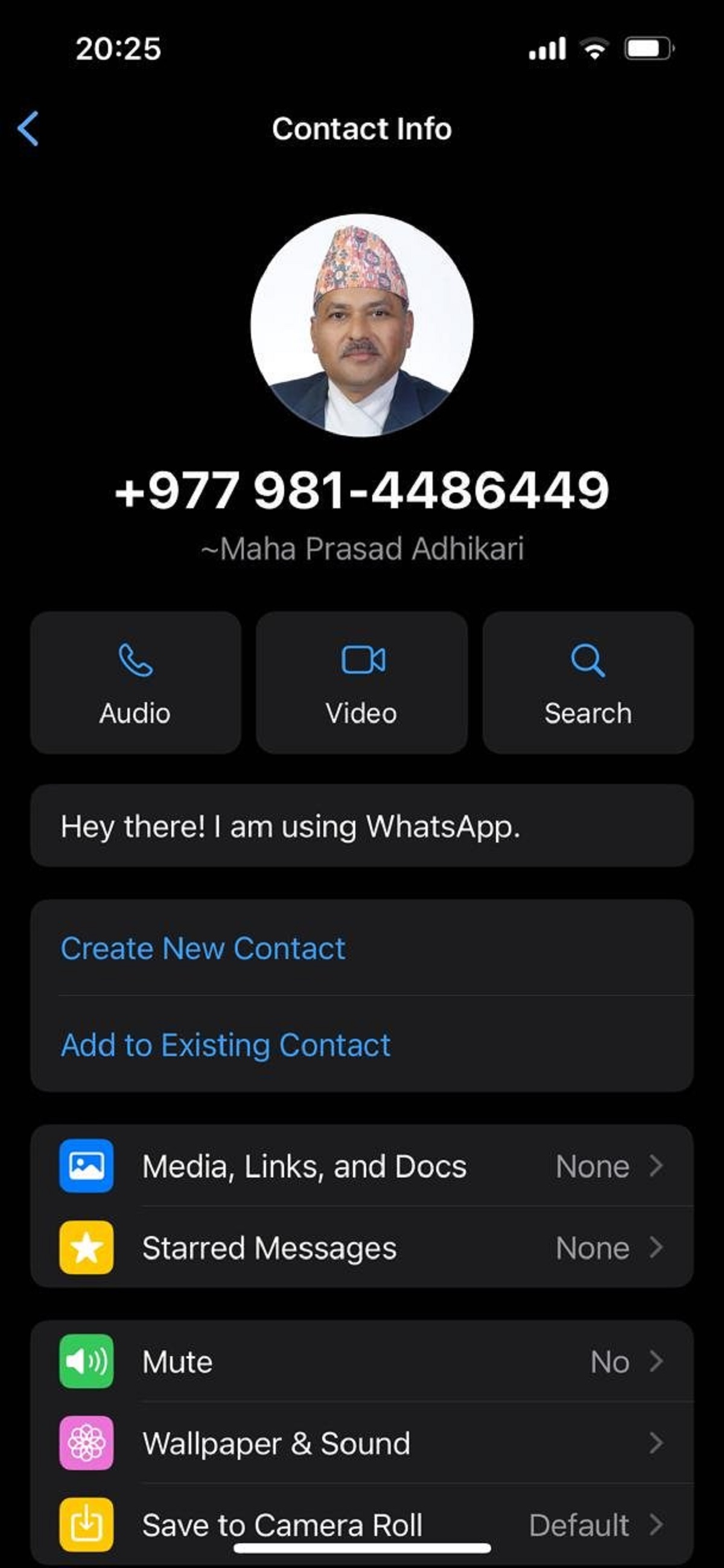
Task: Open the Mute setting
Action: pyautogui.click(x=361, y=1362)
